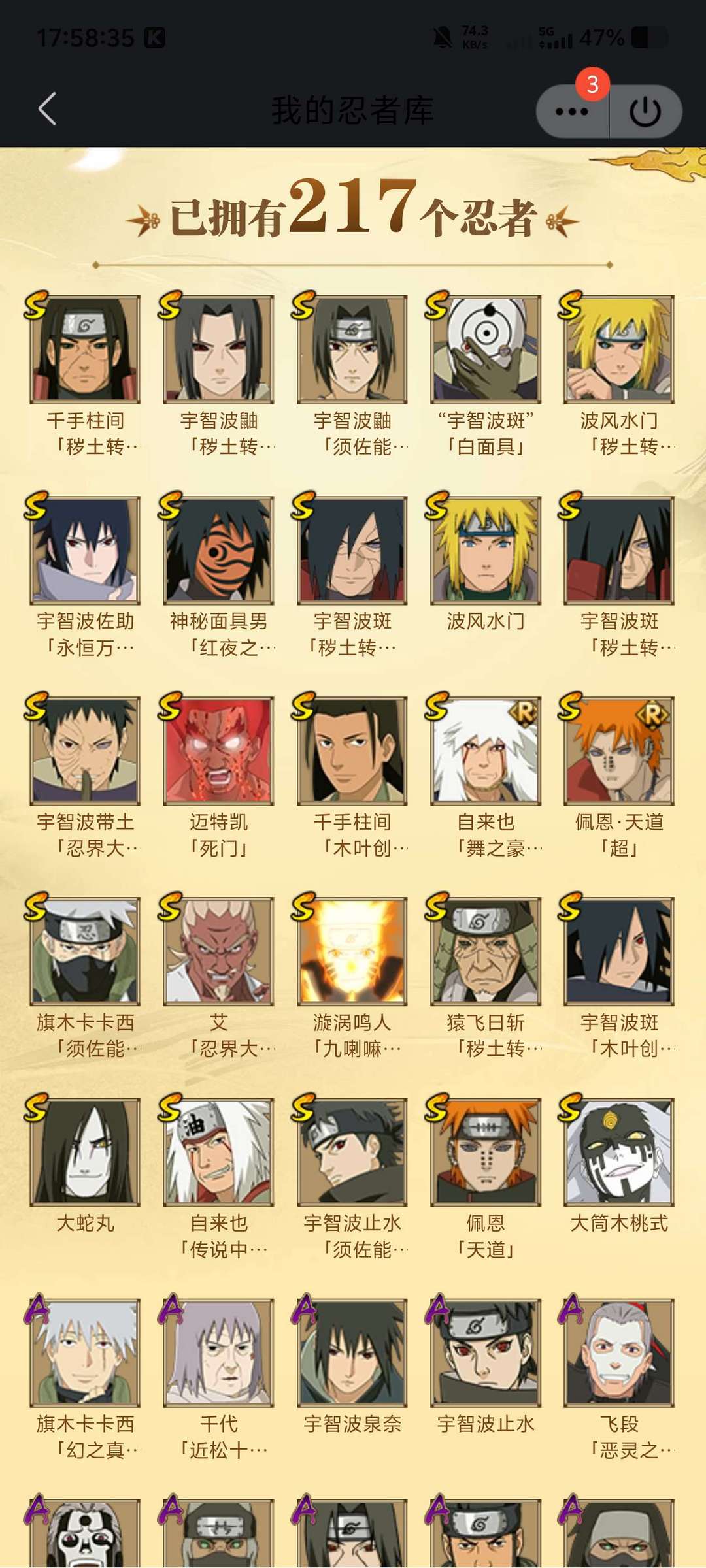The width and height of the screenshot is (706, 1568).
Task: Open 神秘面具男 ninja tile
Action: (x=219, y=550)
